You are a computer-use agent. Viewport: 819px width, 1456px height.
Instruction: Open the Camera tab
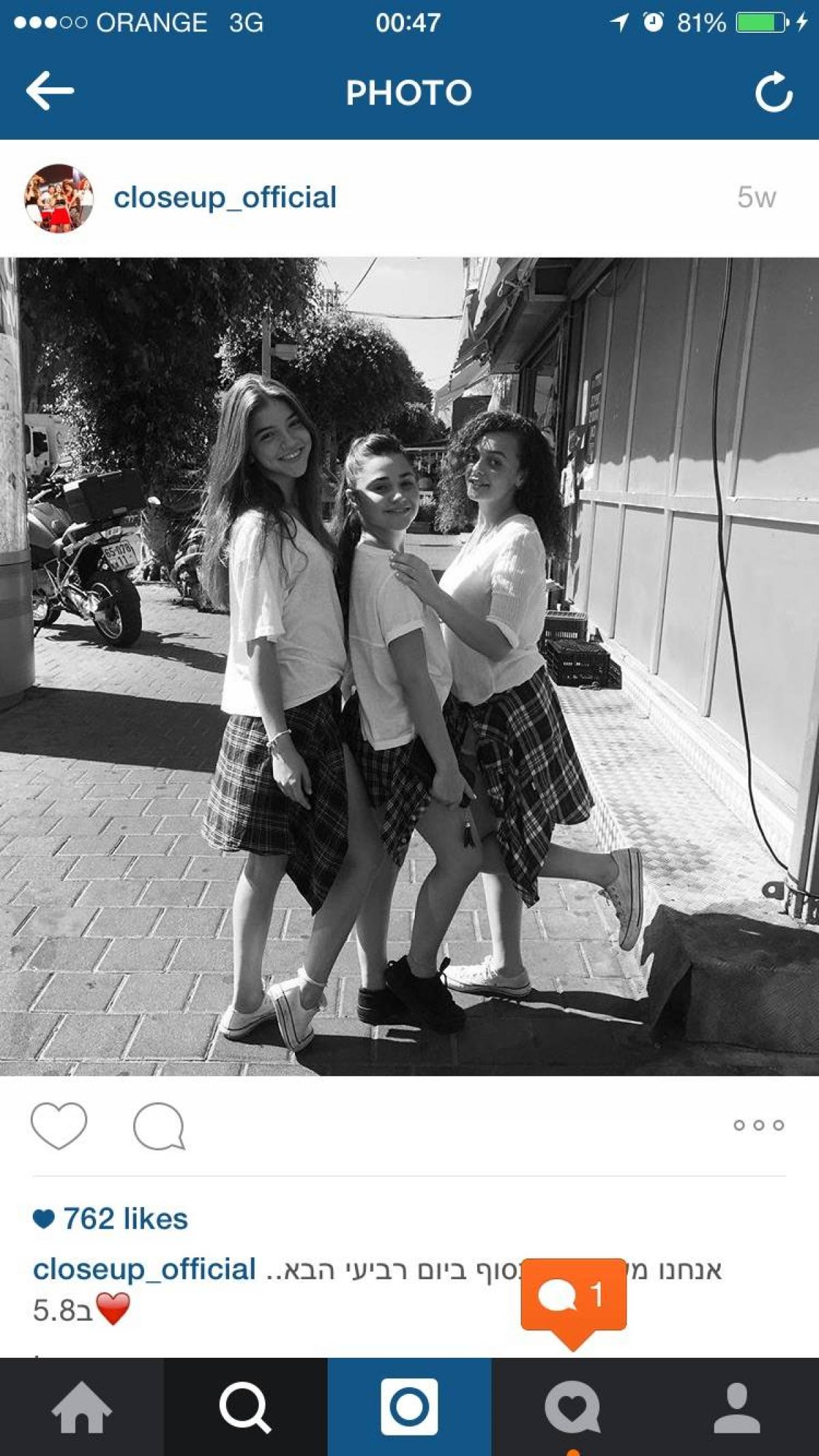pyautogui.click(x=409, y=1408)
